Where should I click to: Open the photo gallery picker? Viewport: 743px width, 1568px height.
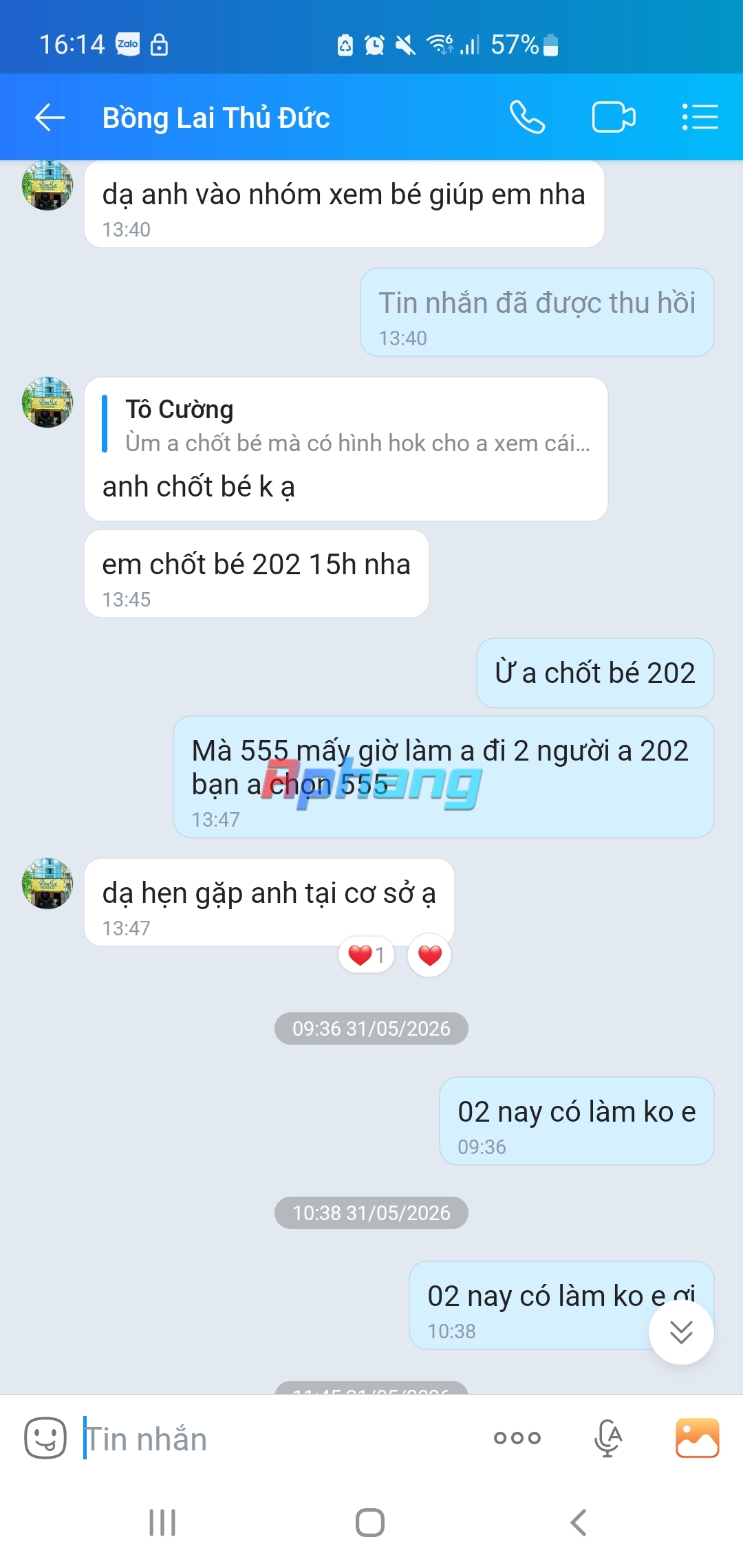697,1437
